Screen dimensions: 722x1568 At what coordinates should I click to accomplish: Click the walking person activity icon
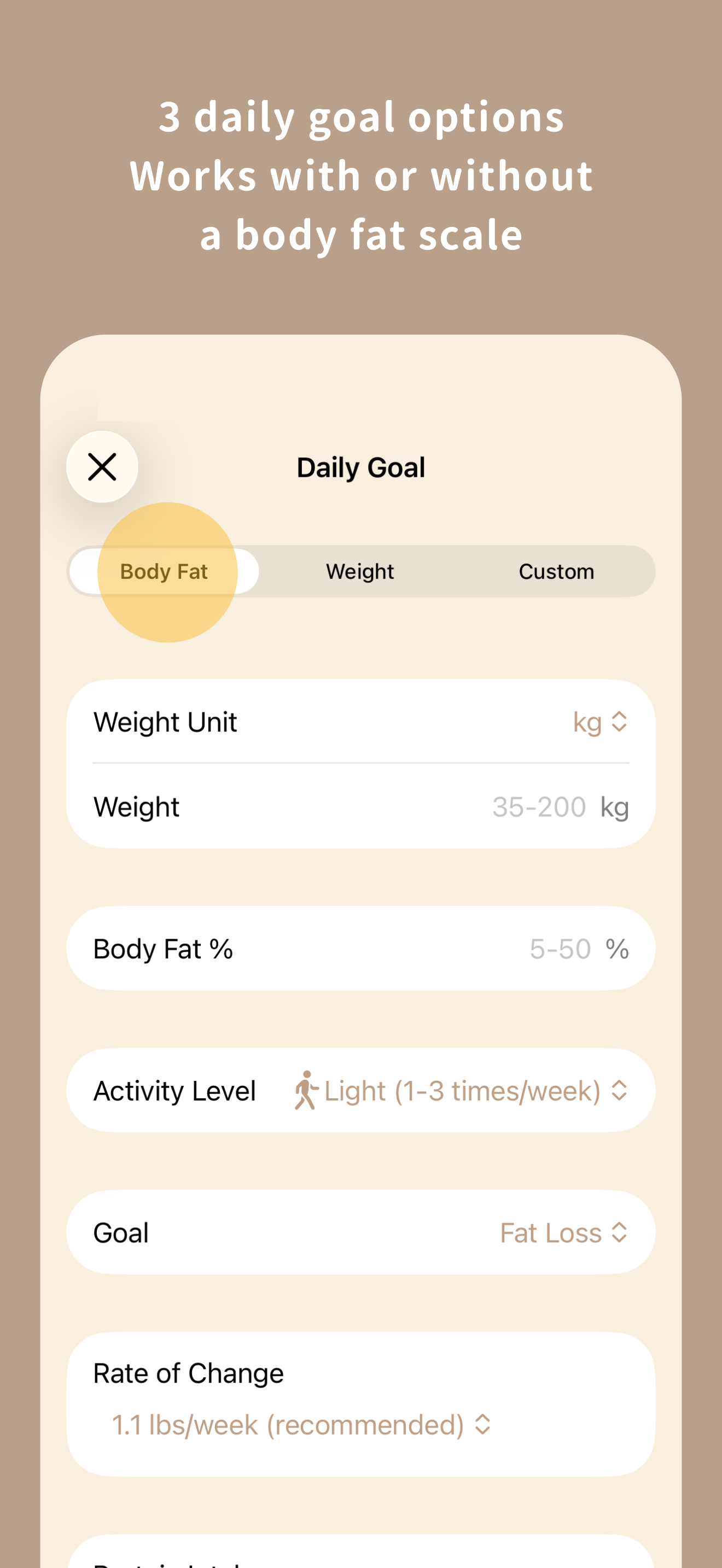[308, 1090]
